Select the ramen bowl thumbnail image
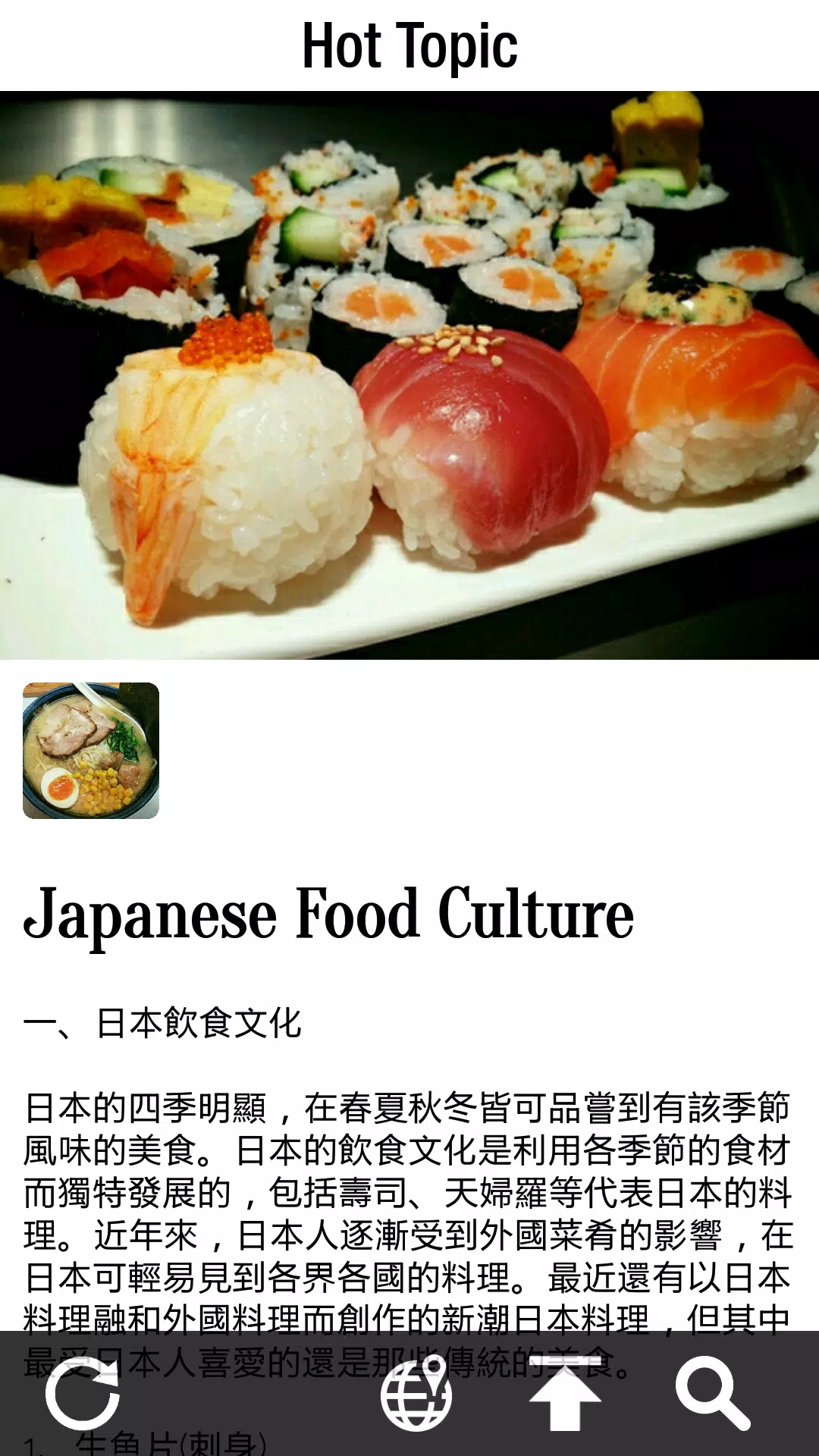819x1456 pixels. [91, 751]
